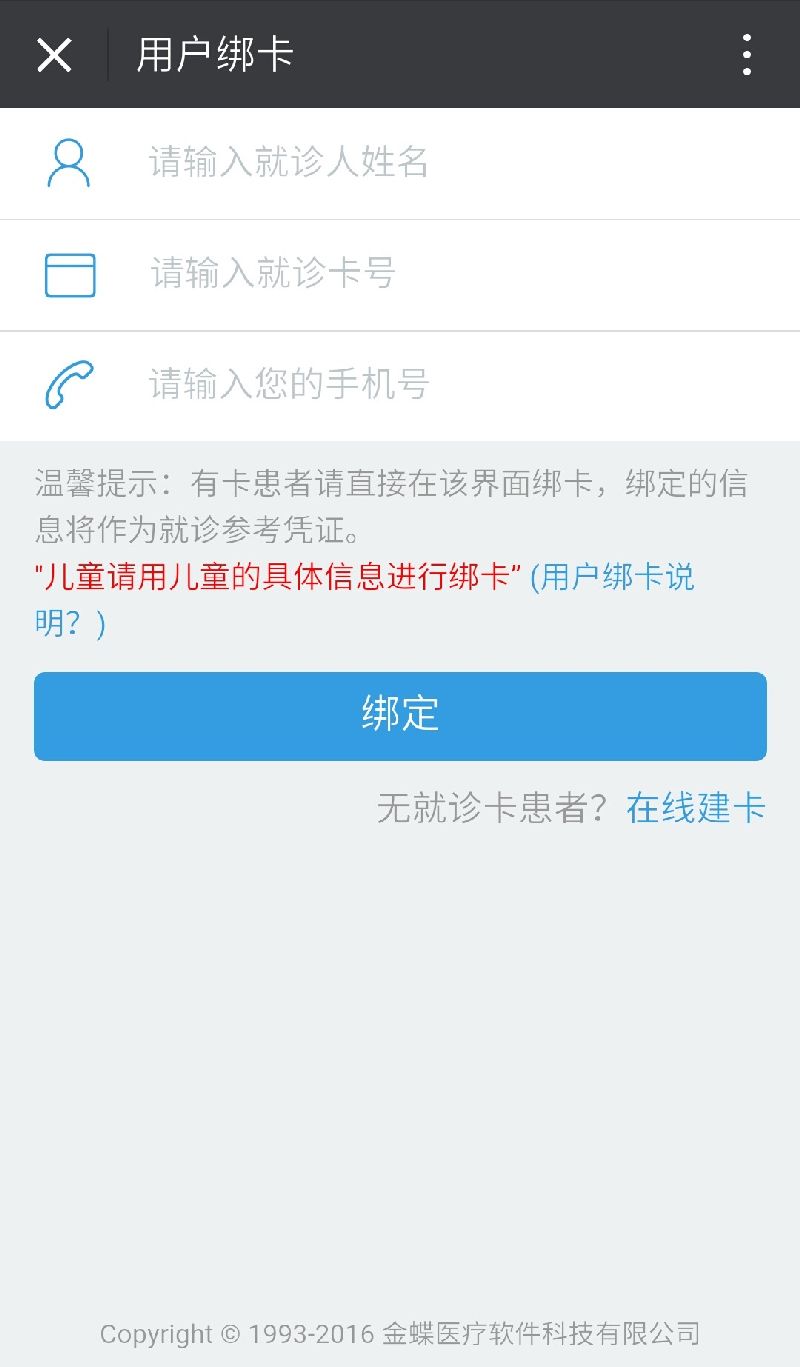
Task: Open the 在线建卡 link
Action: tap(696, 808)
